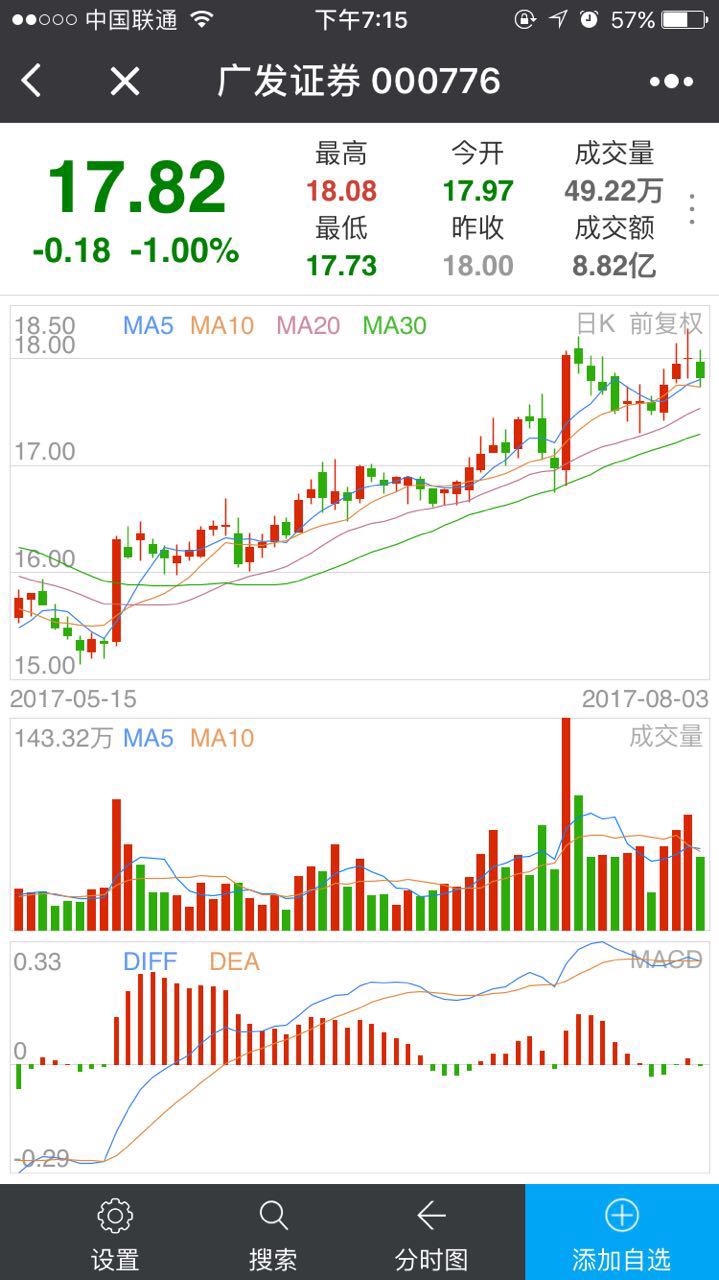Close the page with the X icon

[x=124, y=81]
